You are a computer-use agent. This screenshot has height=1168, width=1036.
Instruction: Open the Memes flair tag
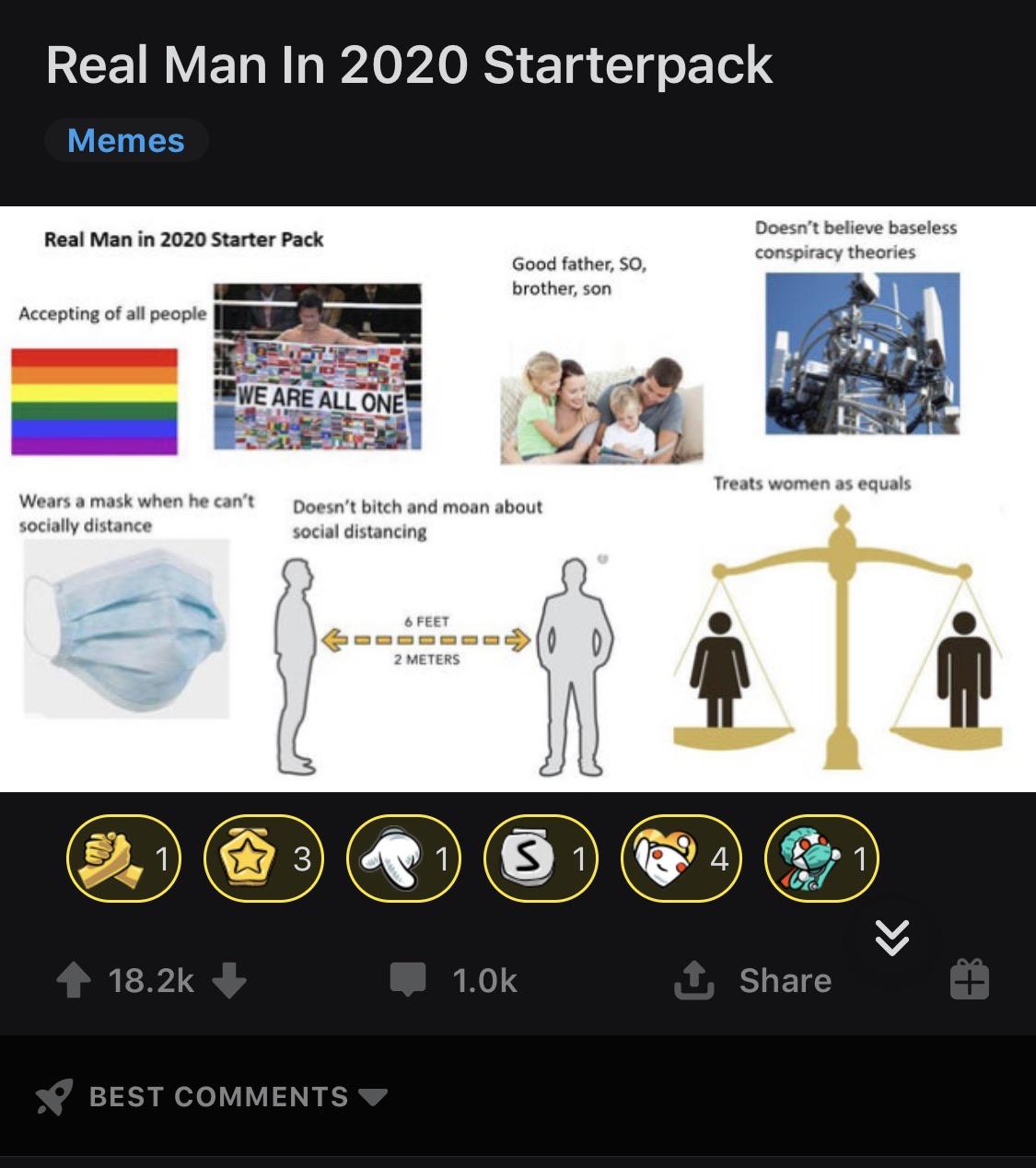126,141
